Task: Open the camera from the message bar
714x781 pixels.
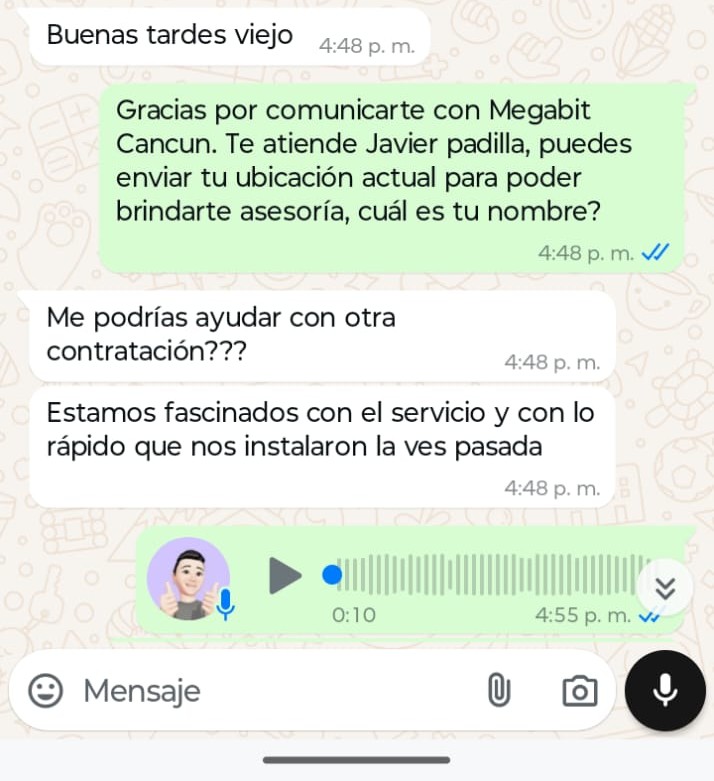Action: point(579,690)
